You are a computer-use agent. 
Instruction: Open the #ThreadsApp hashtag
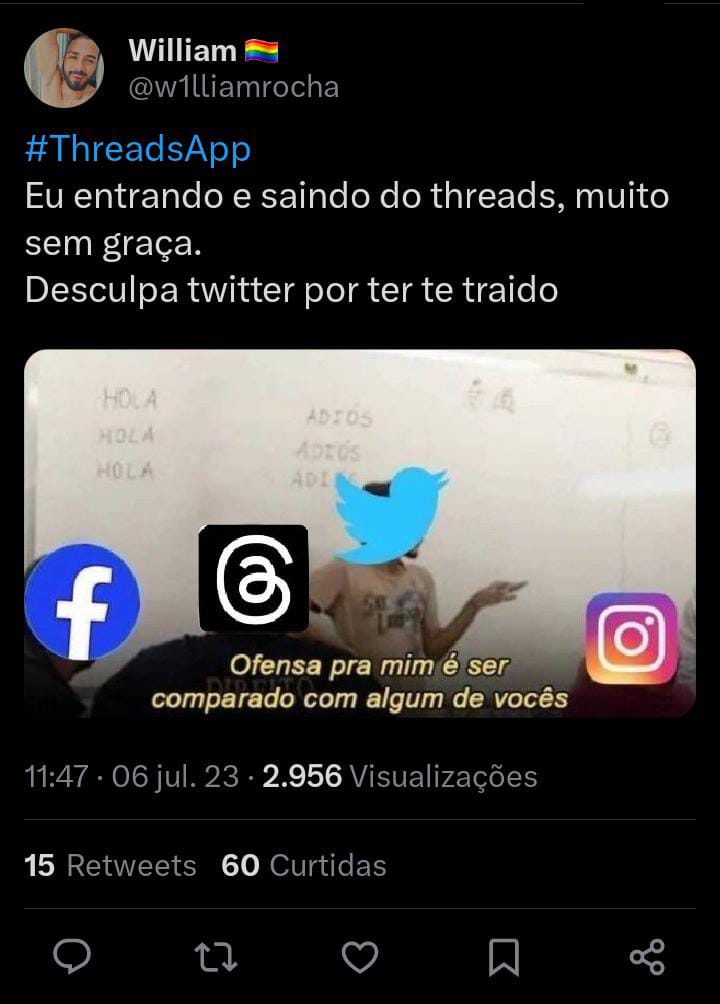(x=138, y=149)
